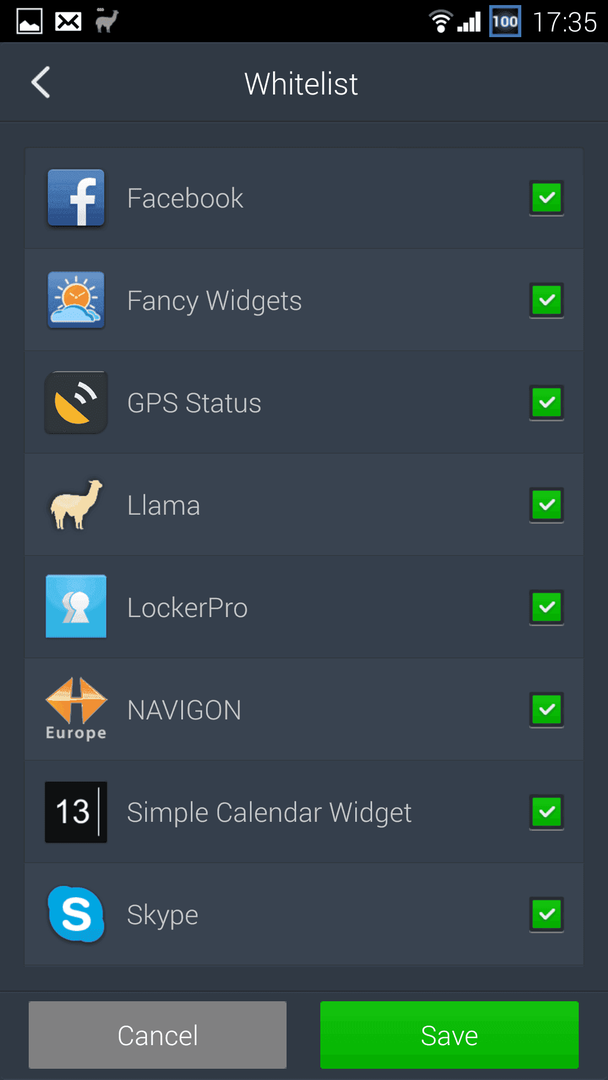Save the whitelist changes
Image resolution: width=608 pixels, height=1080 pixels.
tap(450, 1035)
